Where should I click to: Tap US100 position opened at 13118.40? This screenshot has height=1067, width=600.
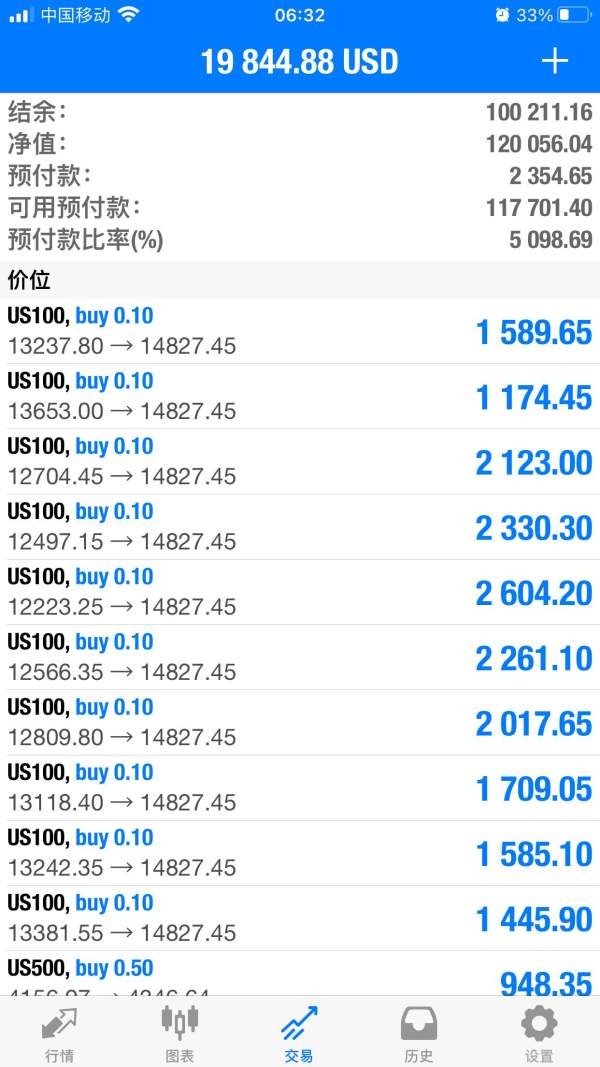coord(300,788)
